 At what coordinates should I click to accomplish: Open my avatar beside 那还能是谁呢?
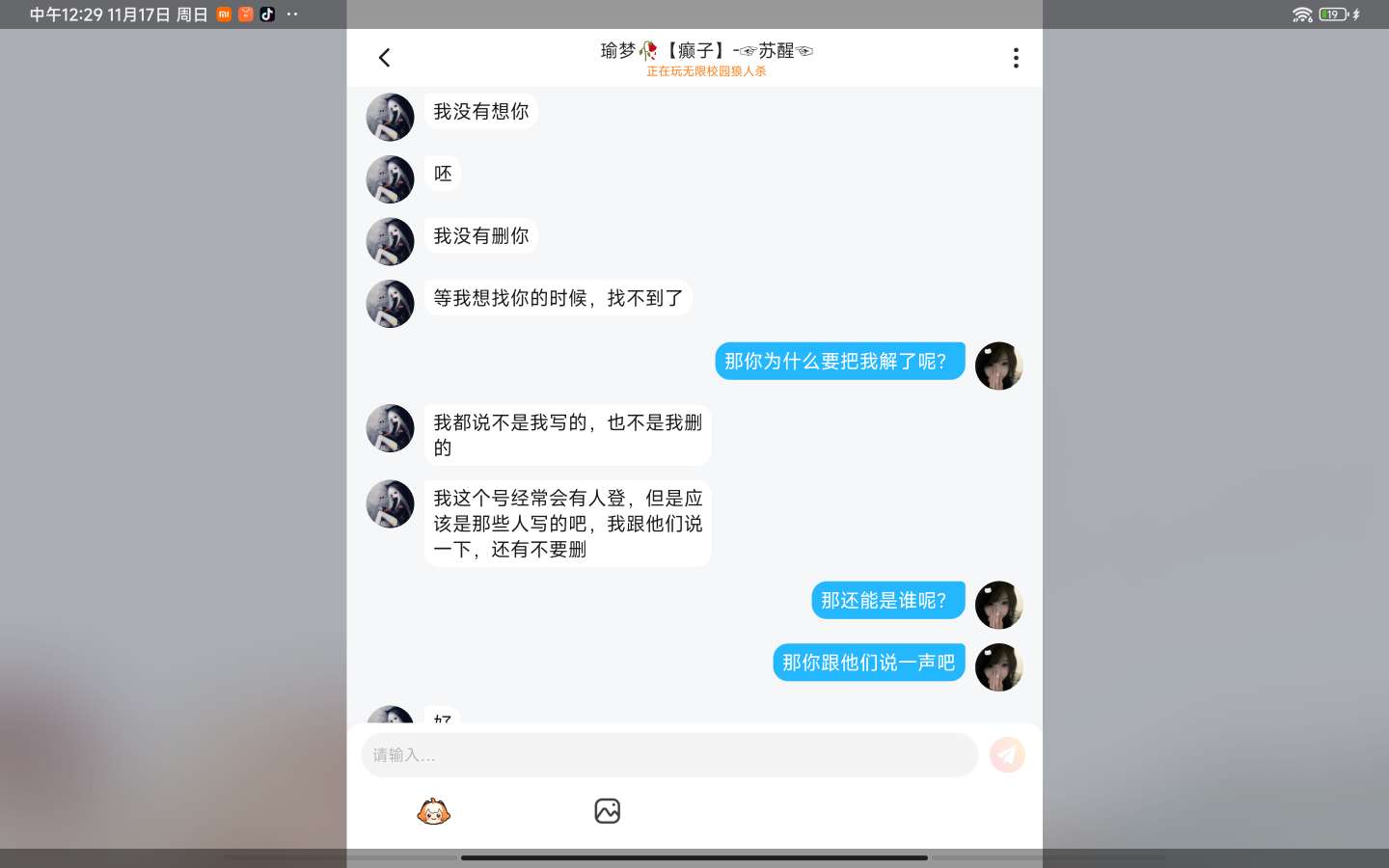(x=998, y=605)
